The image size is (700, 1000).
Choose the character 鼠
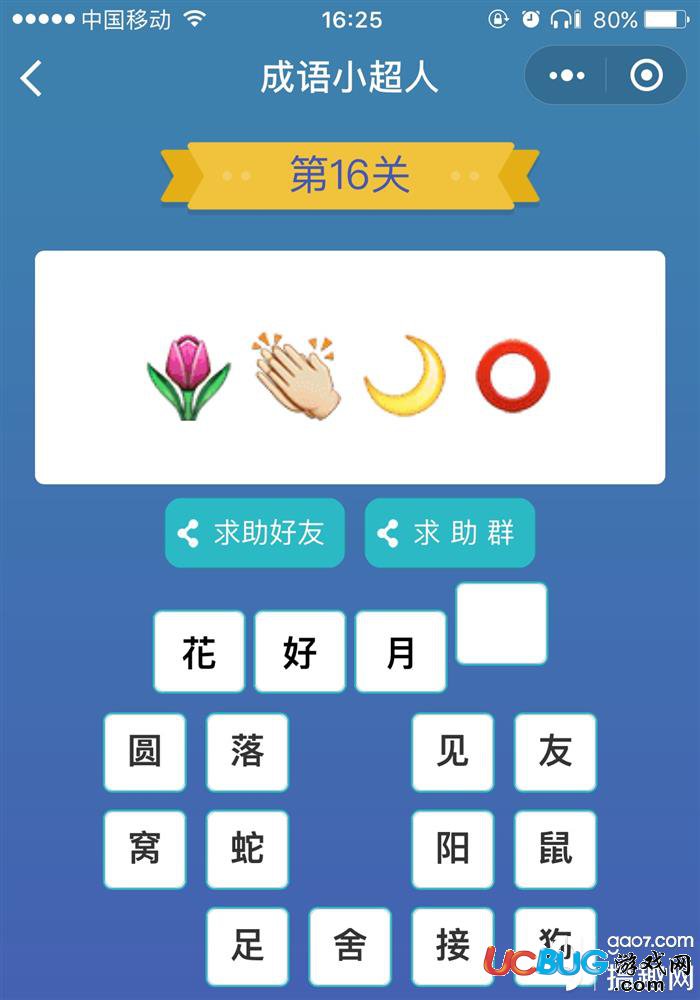pos(555,849)
